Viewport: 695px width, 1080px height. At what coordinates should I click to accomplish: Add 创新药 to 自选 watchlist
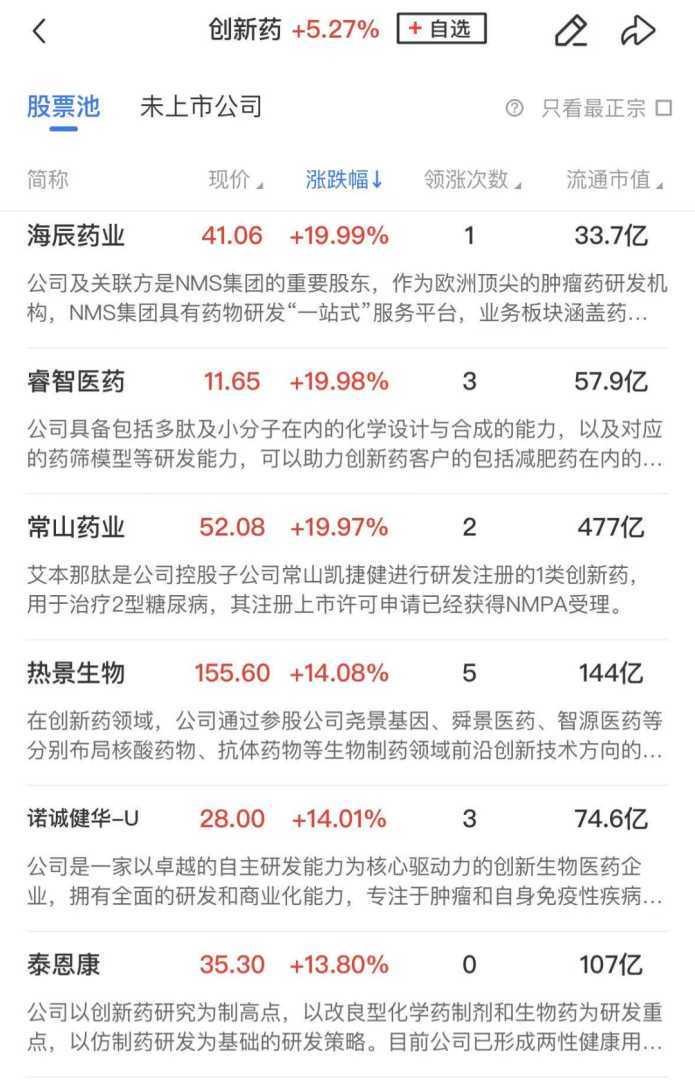pos(441,29)
